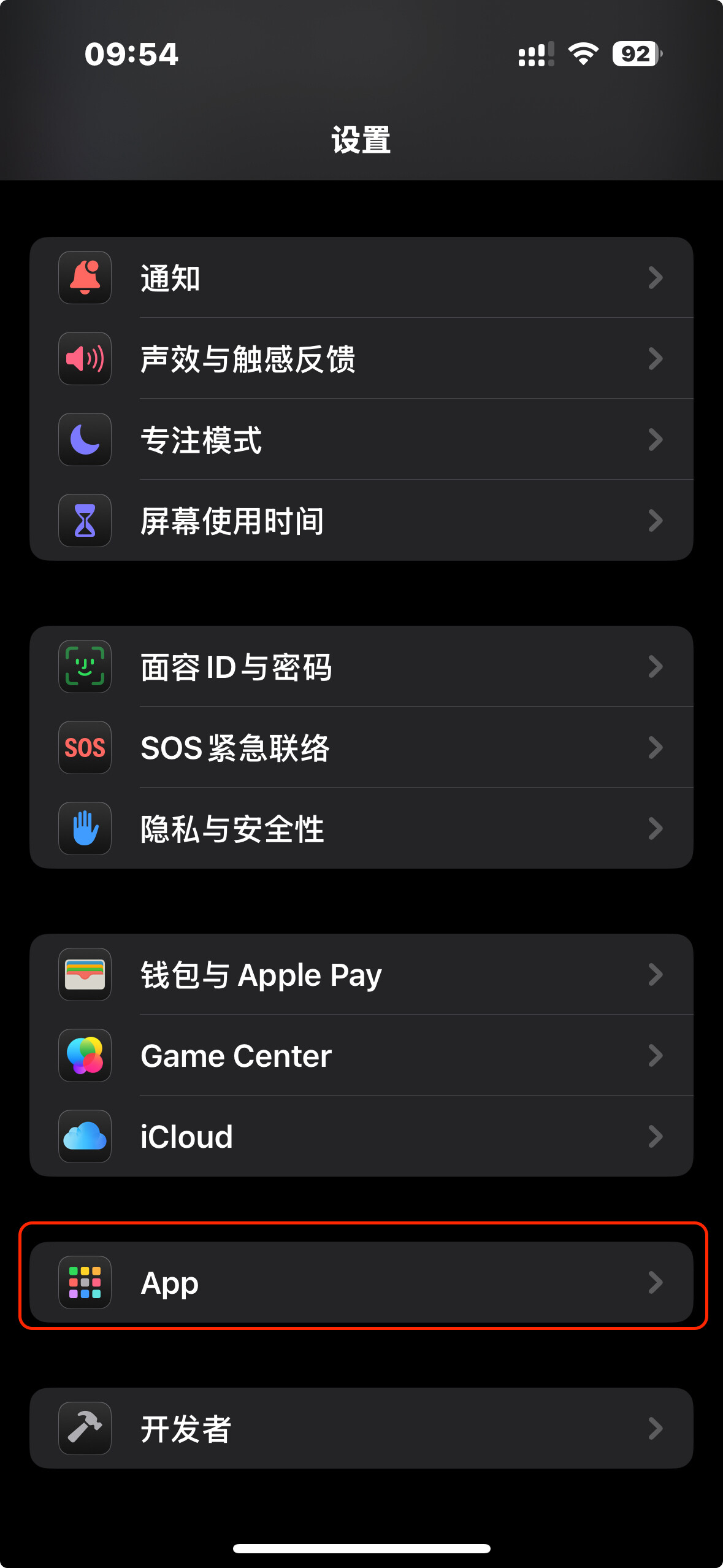
Task: Open 通知 settings
Action: click(361, 278)
